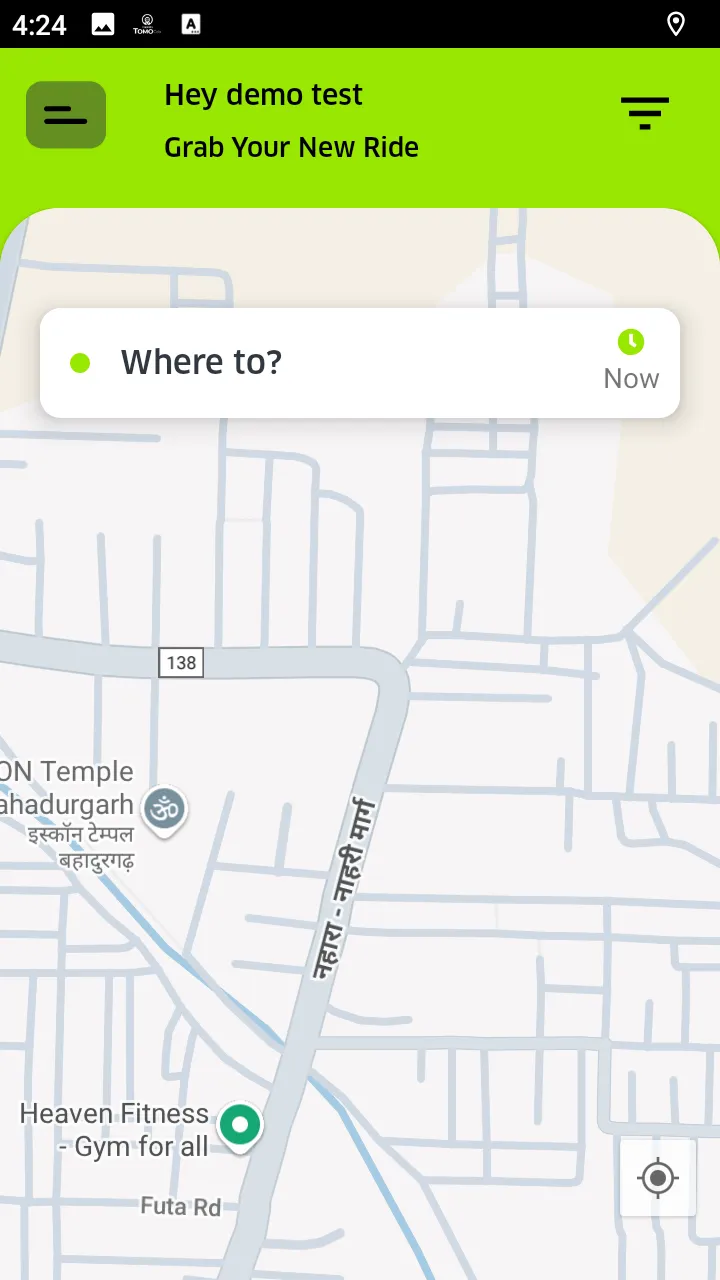Tap the route 138 road shield
The height and width of the screenshot is (1280, 720).
point(180,662)
